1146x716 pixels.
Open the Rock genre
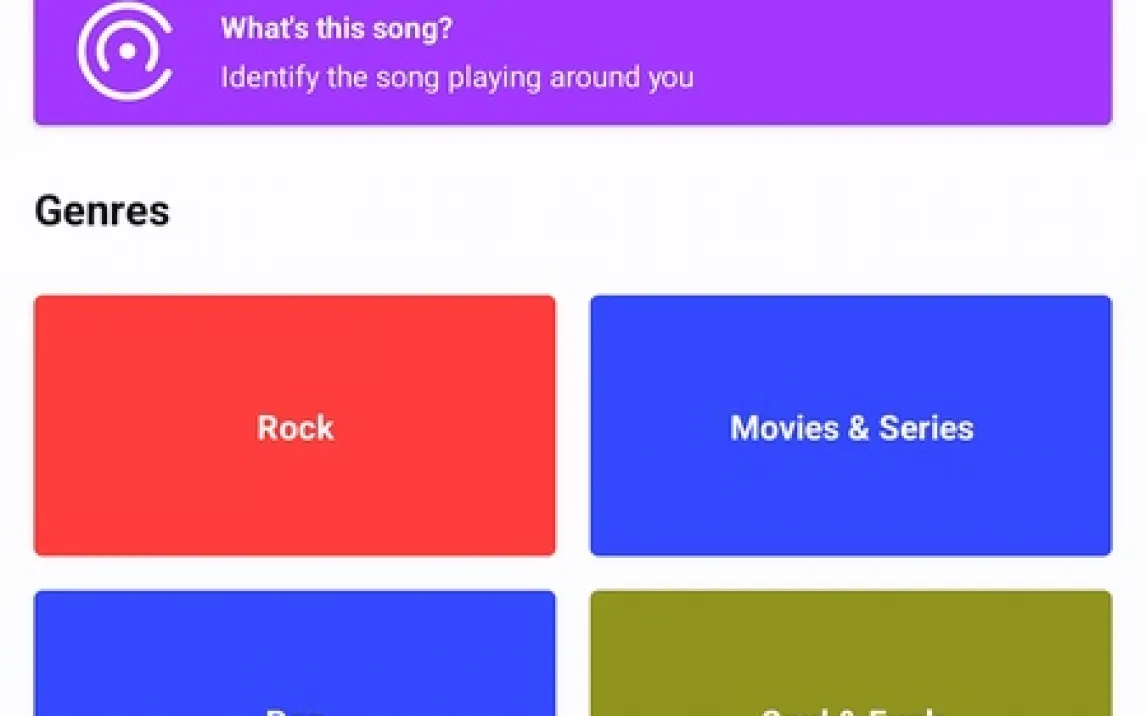coord(295,426)
